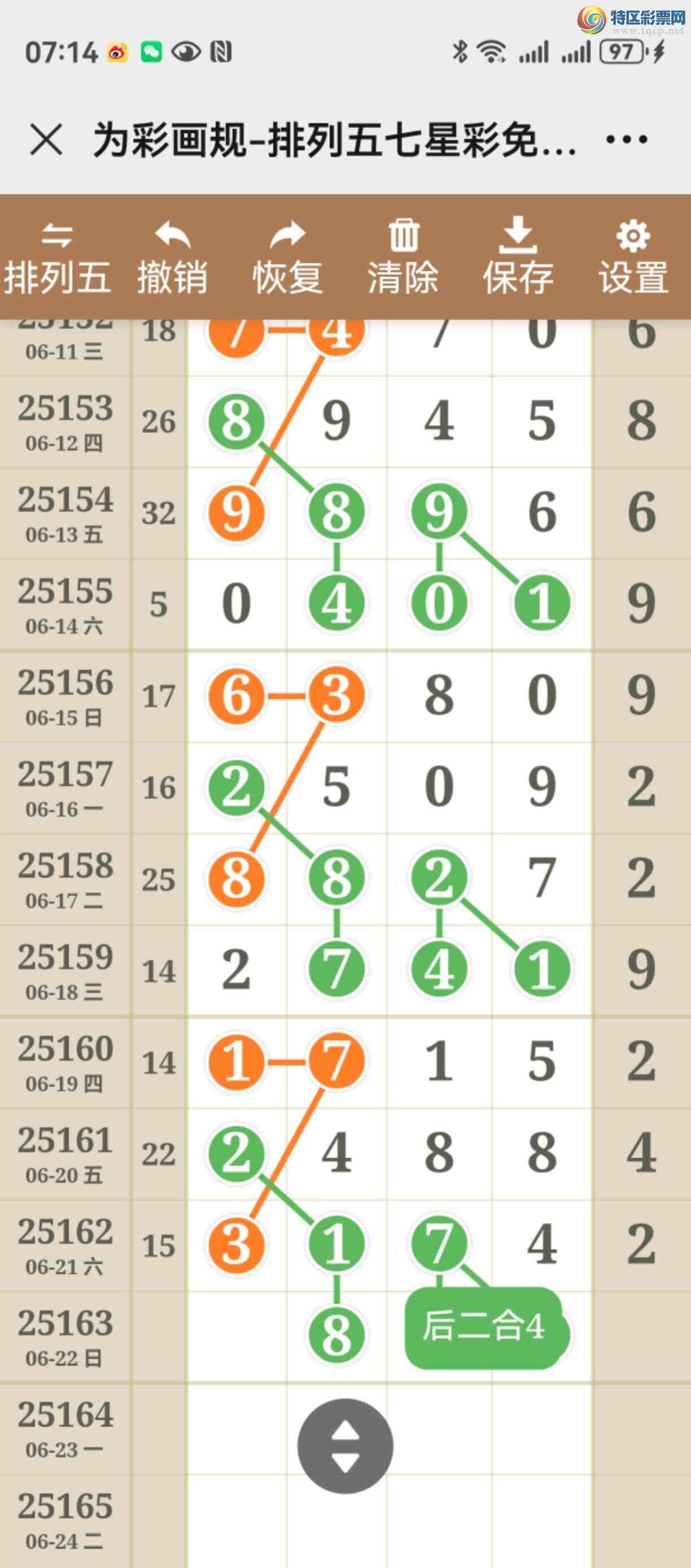Switch lottery type via 排列五
This screenshot has width=691, height=1568.
57,259
